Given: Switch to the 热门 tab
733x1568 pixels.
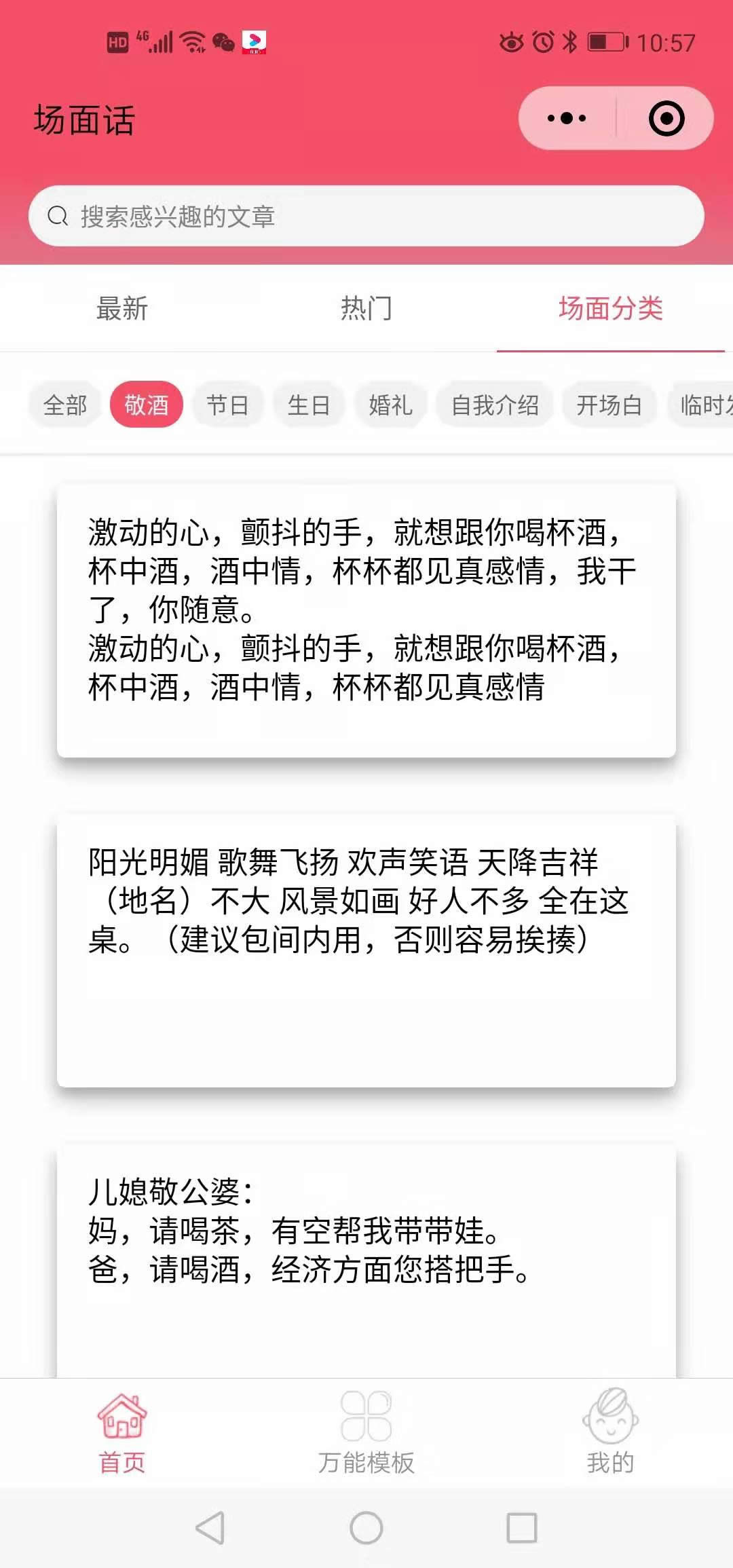Looking at the screenshot, I should click(x=366, y=309).
